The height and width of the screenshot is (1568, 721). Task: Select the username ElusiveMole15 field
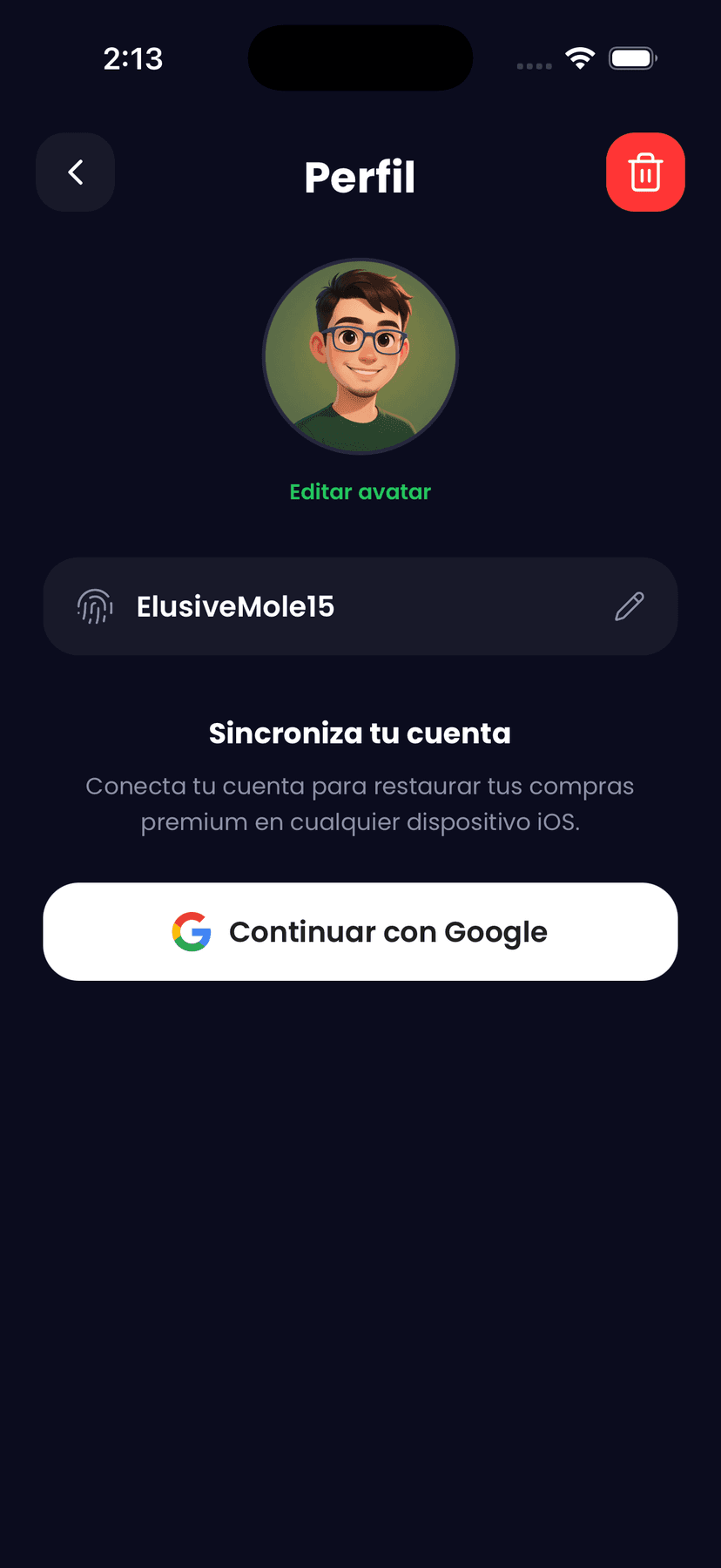tap(235, 605)
